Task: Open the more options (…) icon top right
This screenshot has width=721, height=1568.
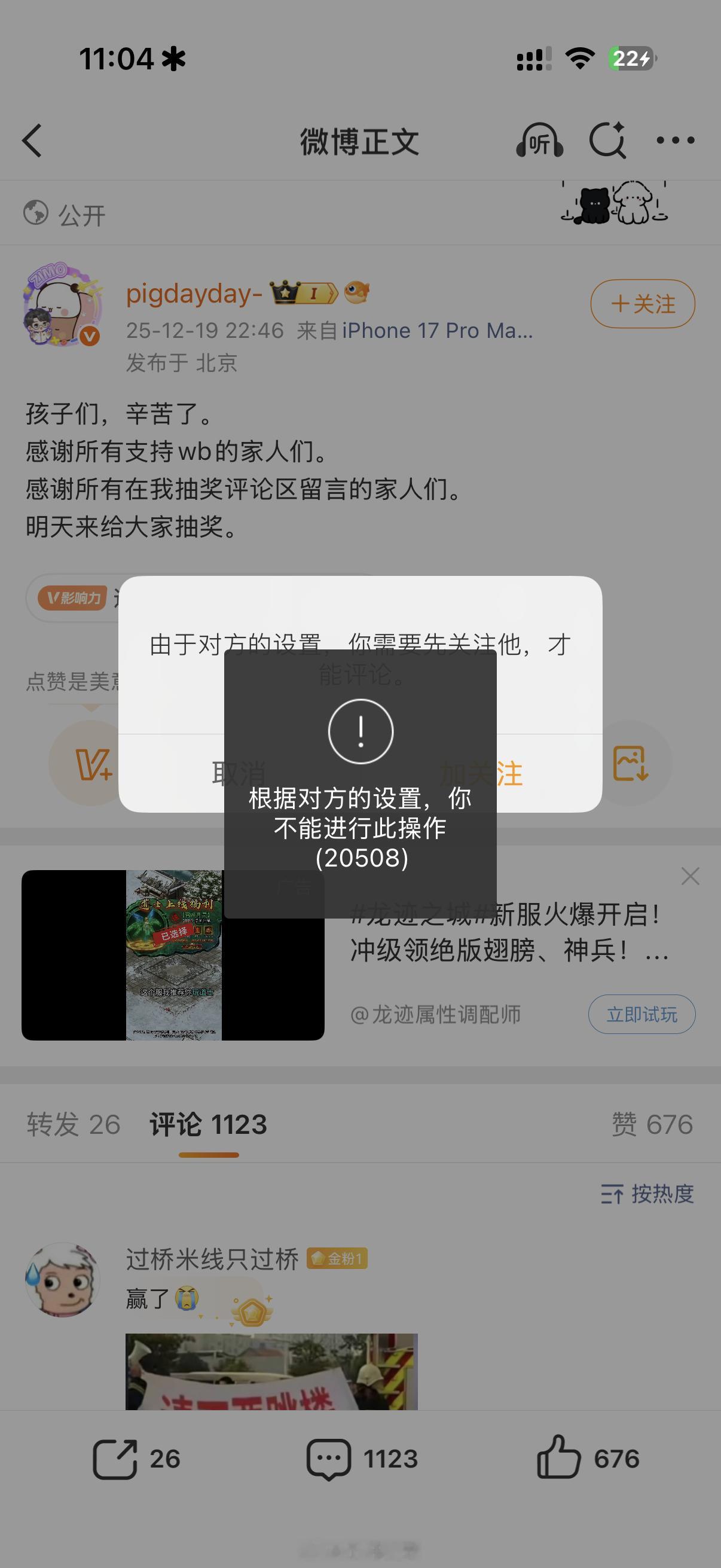Action: 675,141
